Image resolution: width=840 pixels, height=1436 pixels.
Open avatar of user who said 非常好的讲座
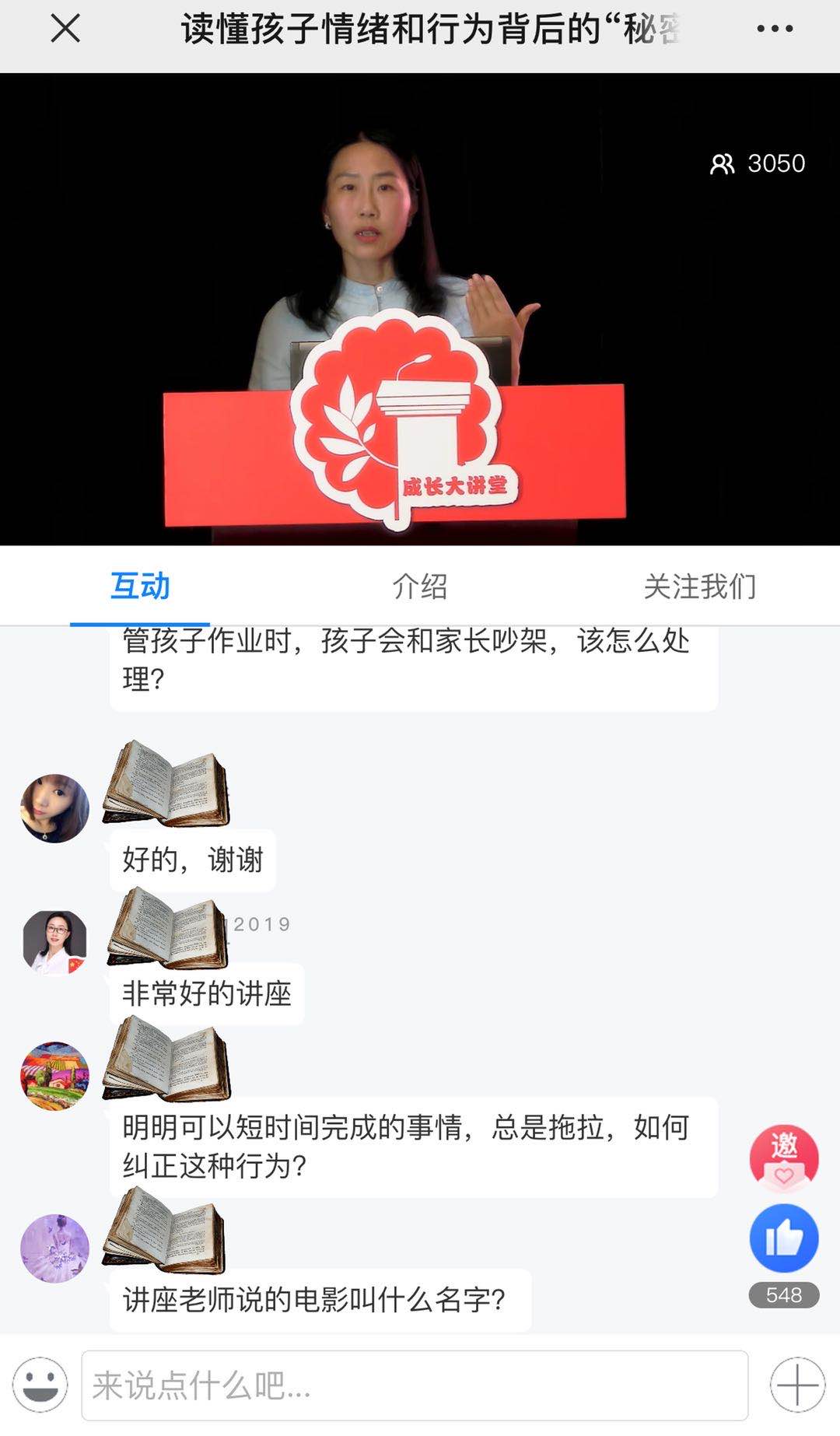[54, 942]
